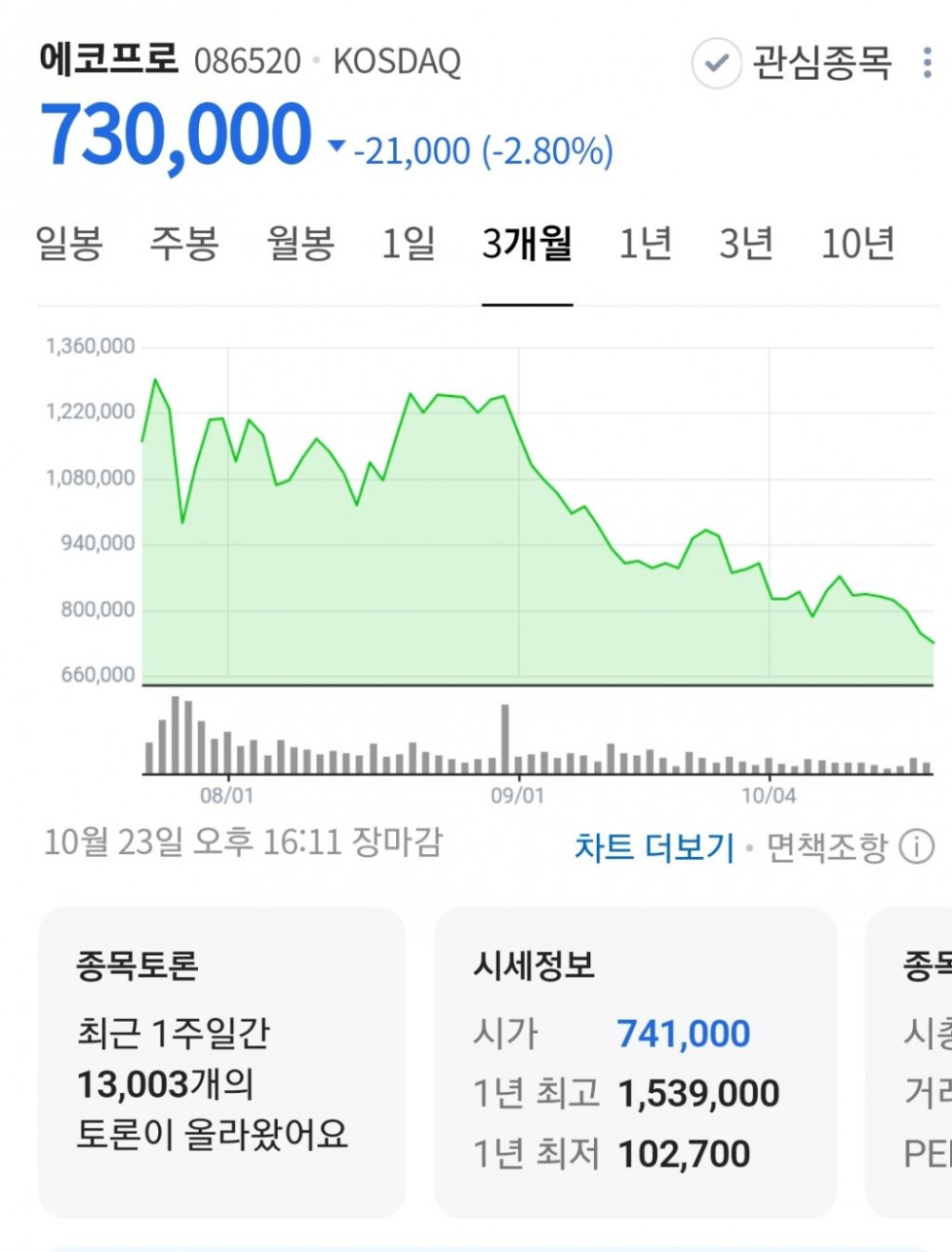
Task: Open the 차트 더보기 link
Action: coord(654,846)
